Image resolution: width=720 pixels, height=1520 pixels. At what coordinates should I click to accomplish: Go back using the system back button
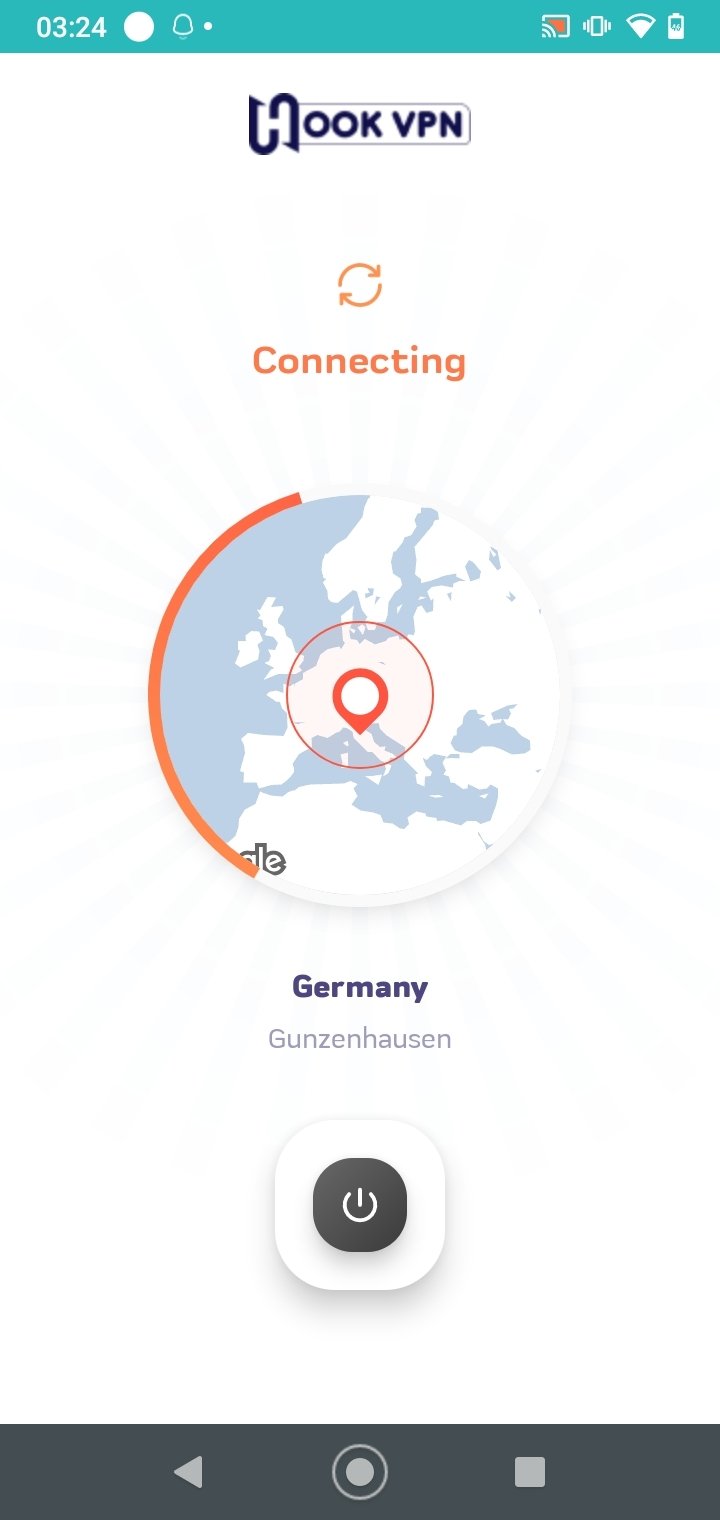[x=188, y=1472]
